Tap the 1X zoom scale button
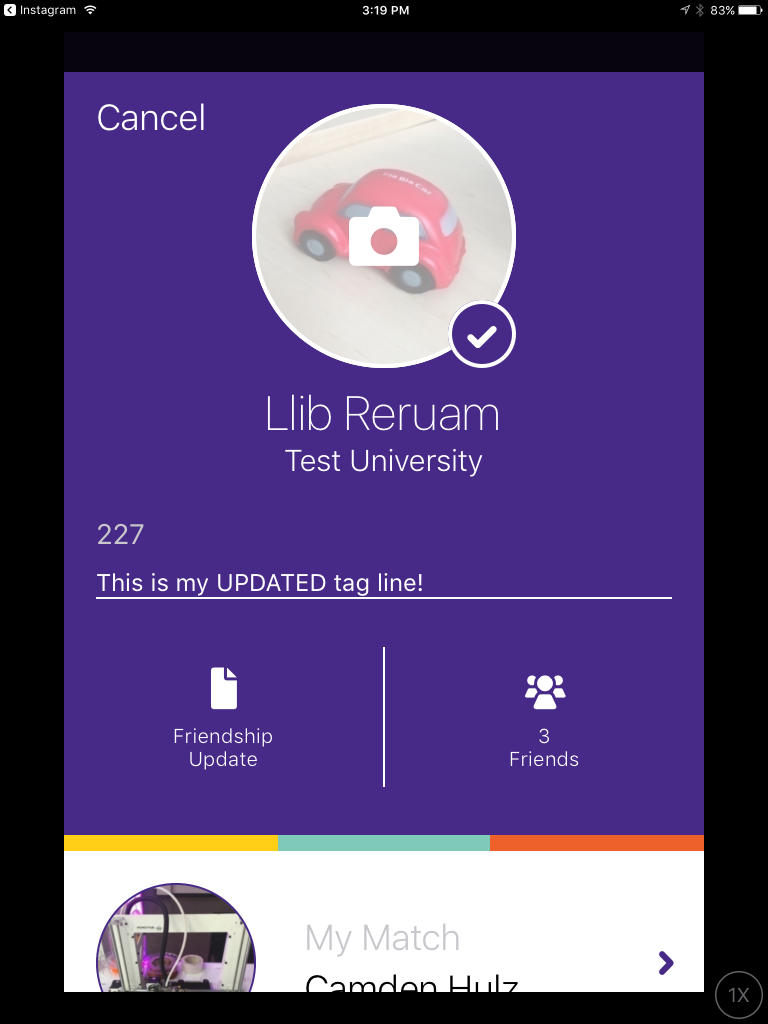The width and height of the screenshot is (768, 1024). pyautogui.click(x=739, y=995)
